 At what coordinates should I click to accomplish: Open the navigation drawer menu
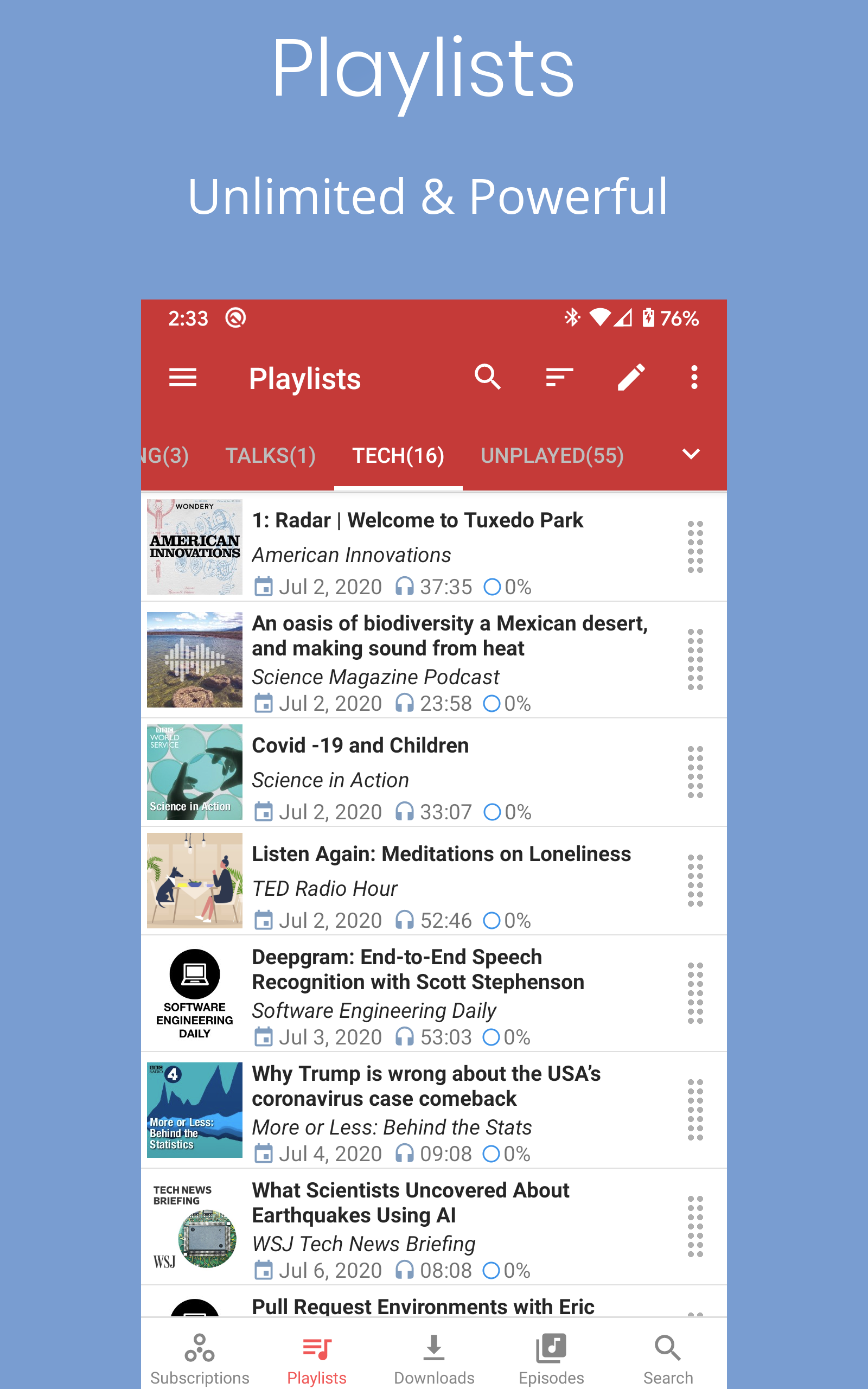183,378
